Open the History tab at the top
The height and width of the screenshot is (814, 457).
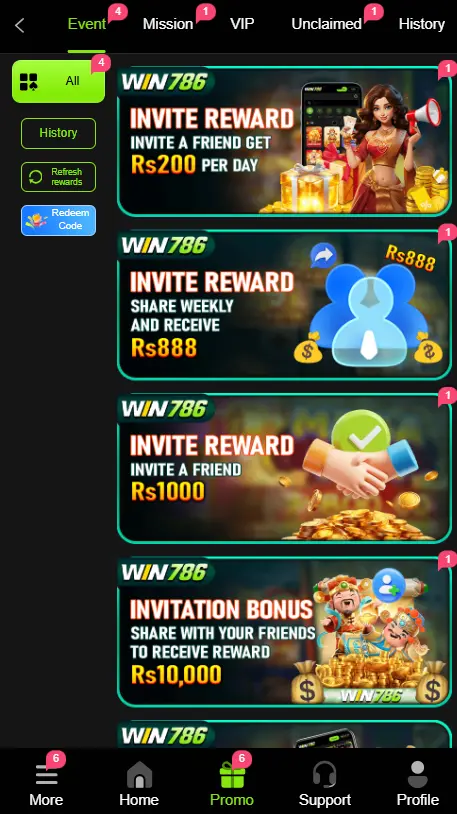[421, 24]
